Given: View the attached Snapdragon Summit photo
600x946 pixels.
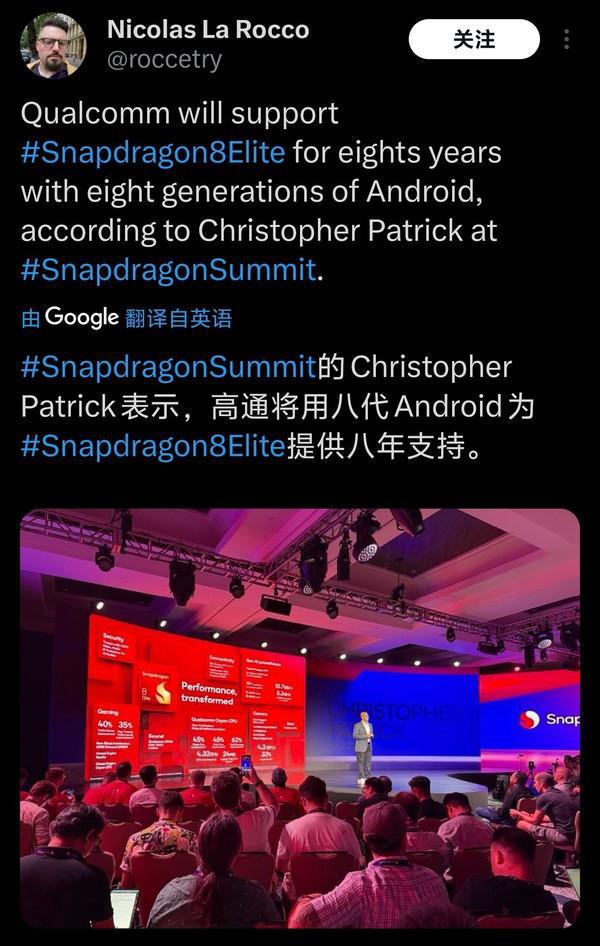Looking at the screenshot, I should coord(300,718).
